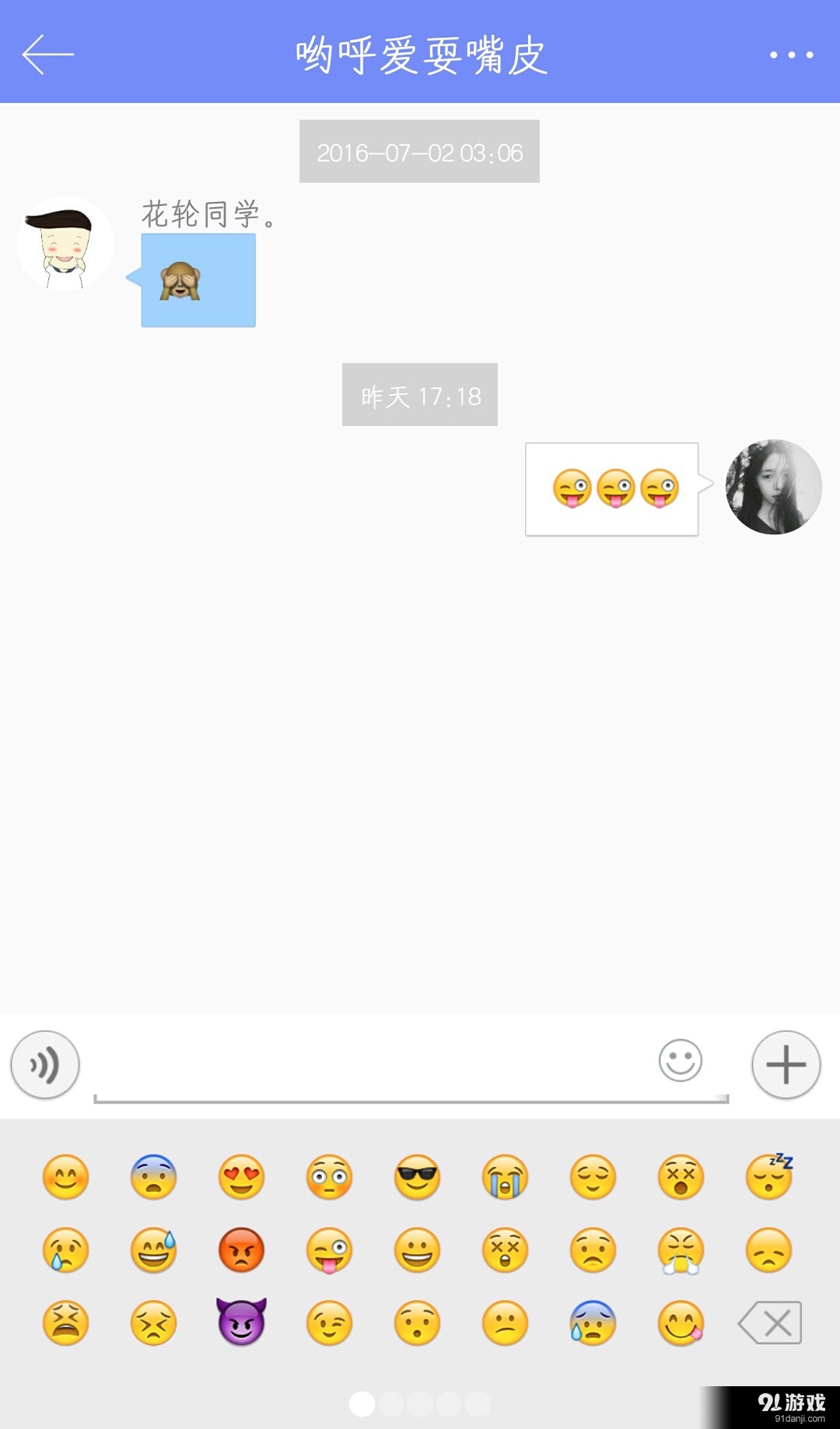The height and width of the screenshot is (1429, 840).
Task: Open the three-dot overflow menu
Action: [791, 54]
